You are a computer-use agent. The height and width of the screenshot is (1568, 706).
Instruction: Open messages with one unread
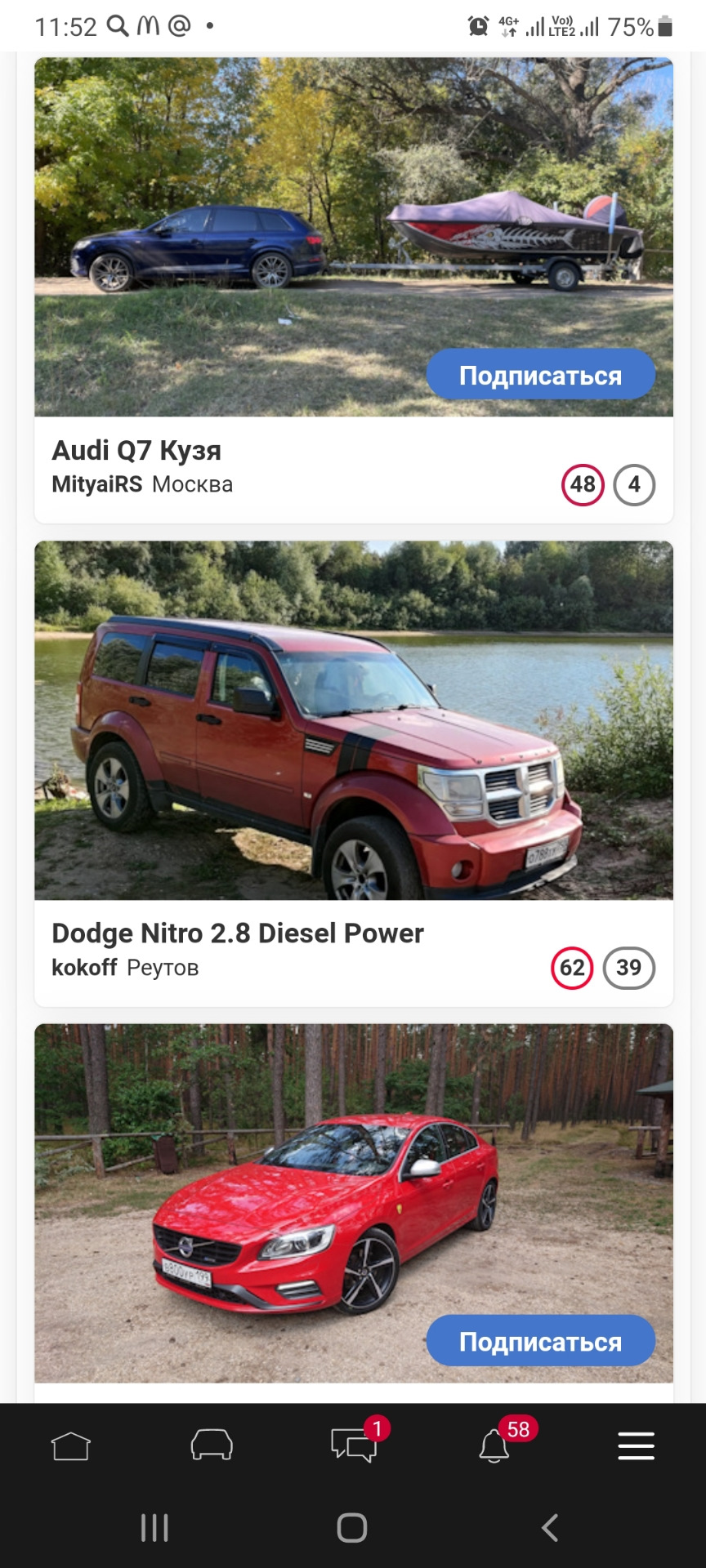(354, 1445)
